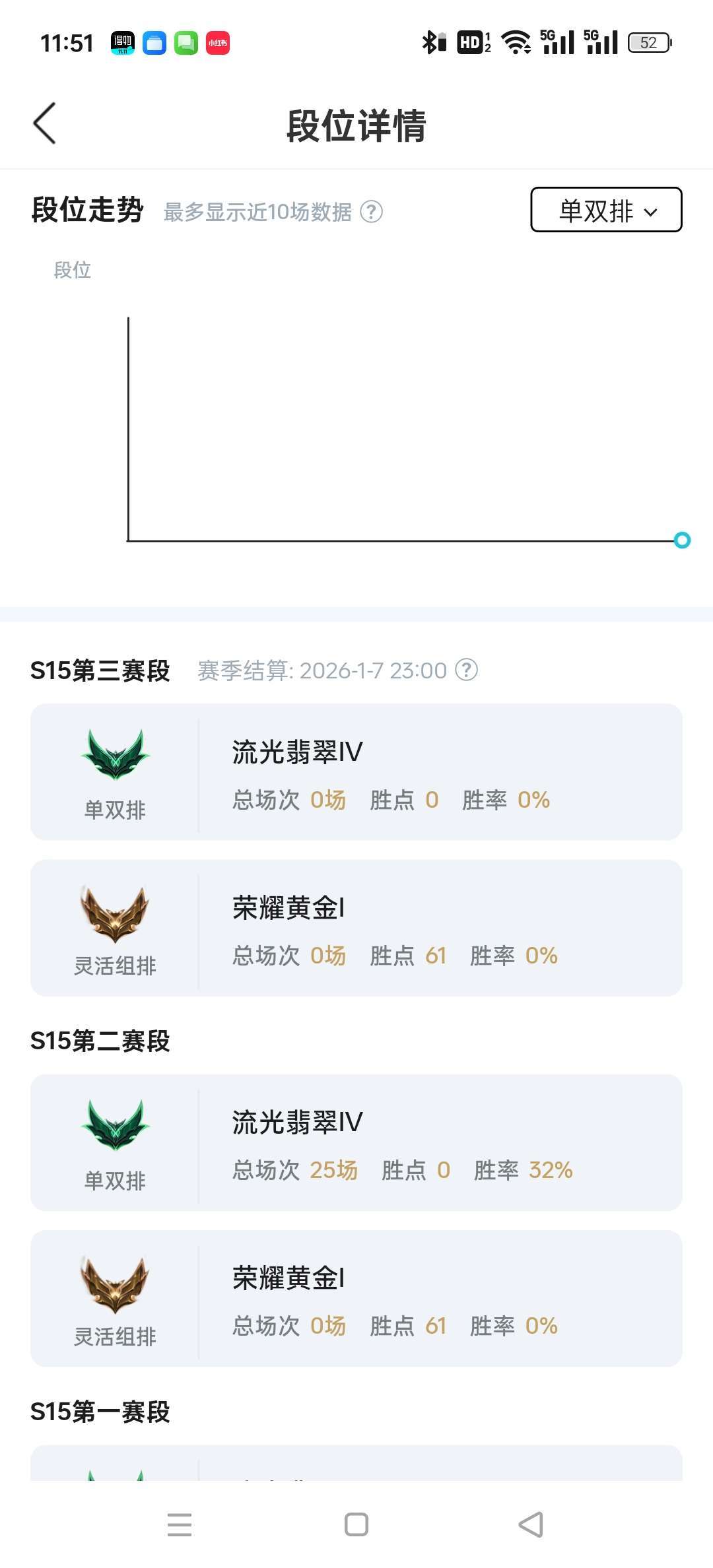This screenshot has width=713, height=1568.
Task: Open the 荣耀黄金I card showing 胜点 61
Action: click(356, 927)
